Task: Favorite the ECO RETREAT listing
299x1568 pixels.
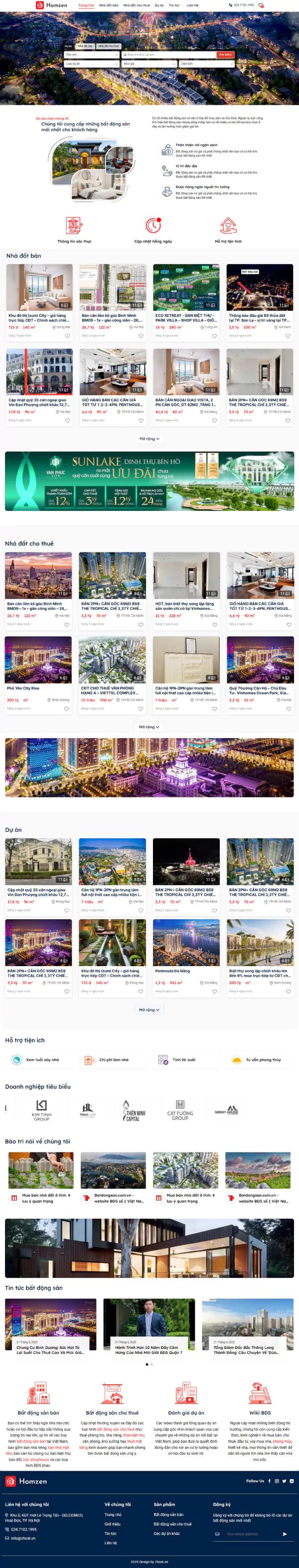Action: point(214,335)
